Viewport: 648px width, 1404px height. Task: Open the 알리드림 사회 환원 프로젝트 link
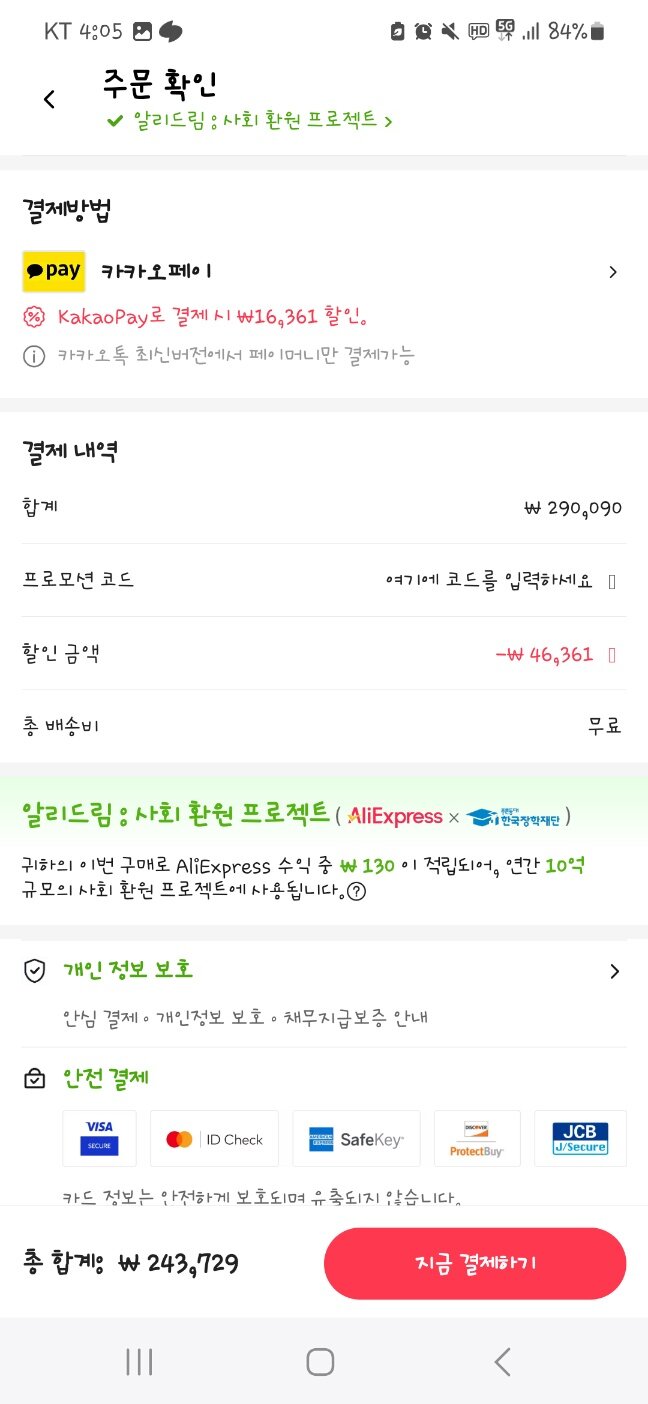click(249, 121)
